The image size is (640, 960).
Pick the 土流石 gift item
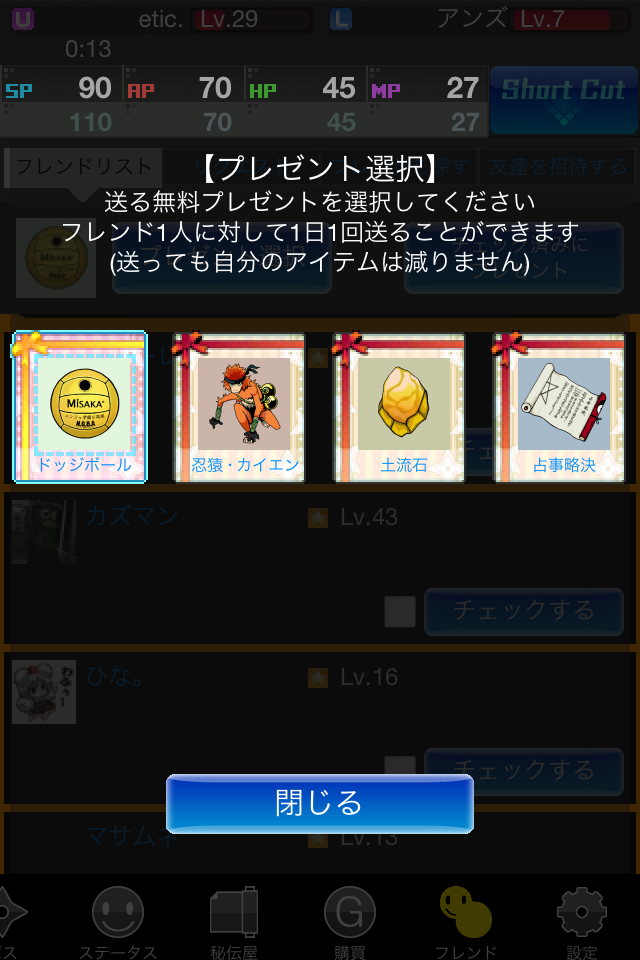(x=399, y=408)
